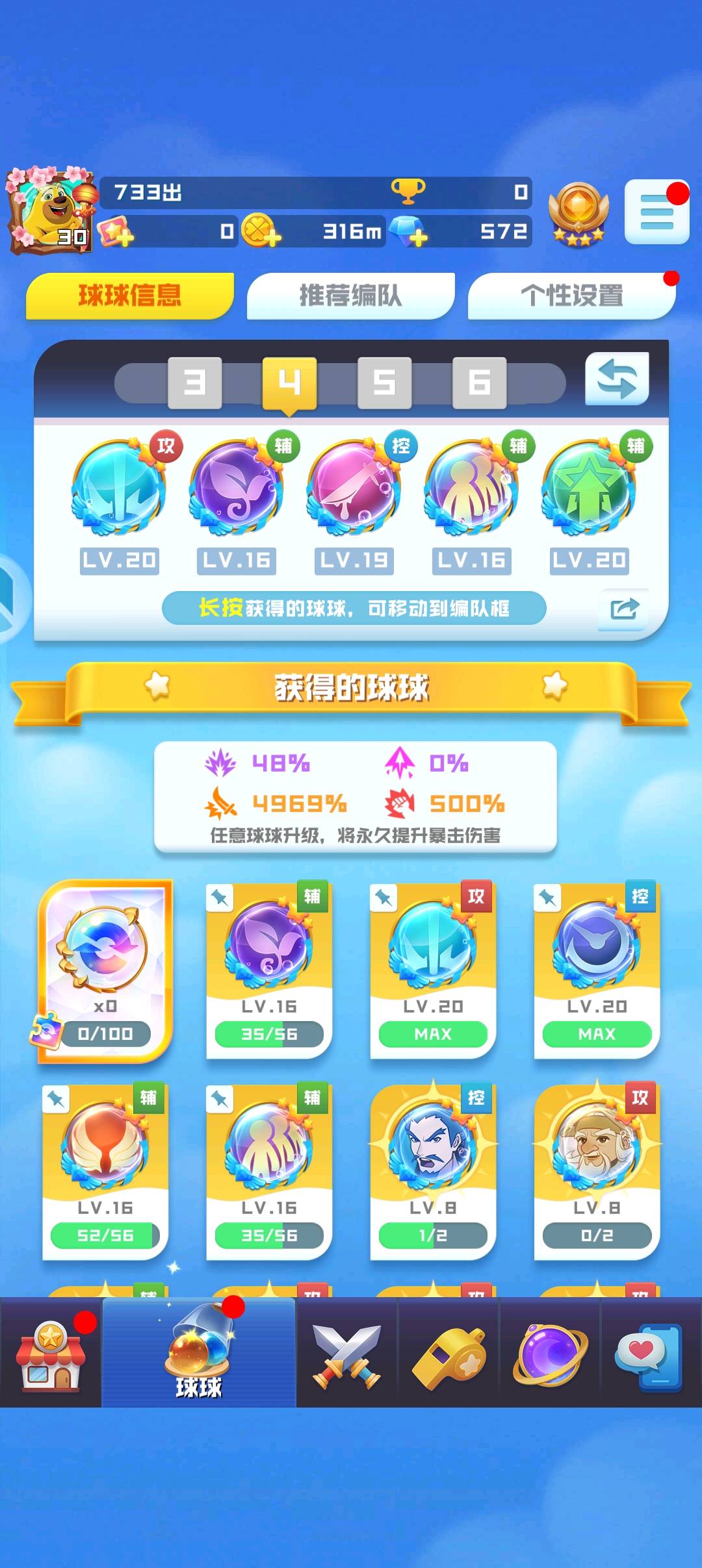Open the x0 puzzle ball card
Image resolution: width=702 pixels, height=1568 pixels.
coord(105,971)
